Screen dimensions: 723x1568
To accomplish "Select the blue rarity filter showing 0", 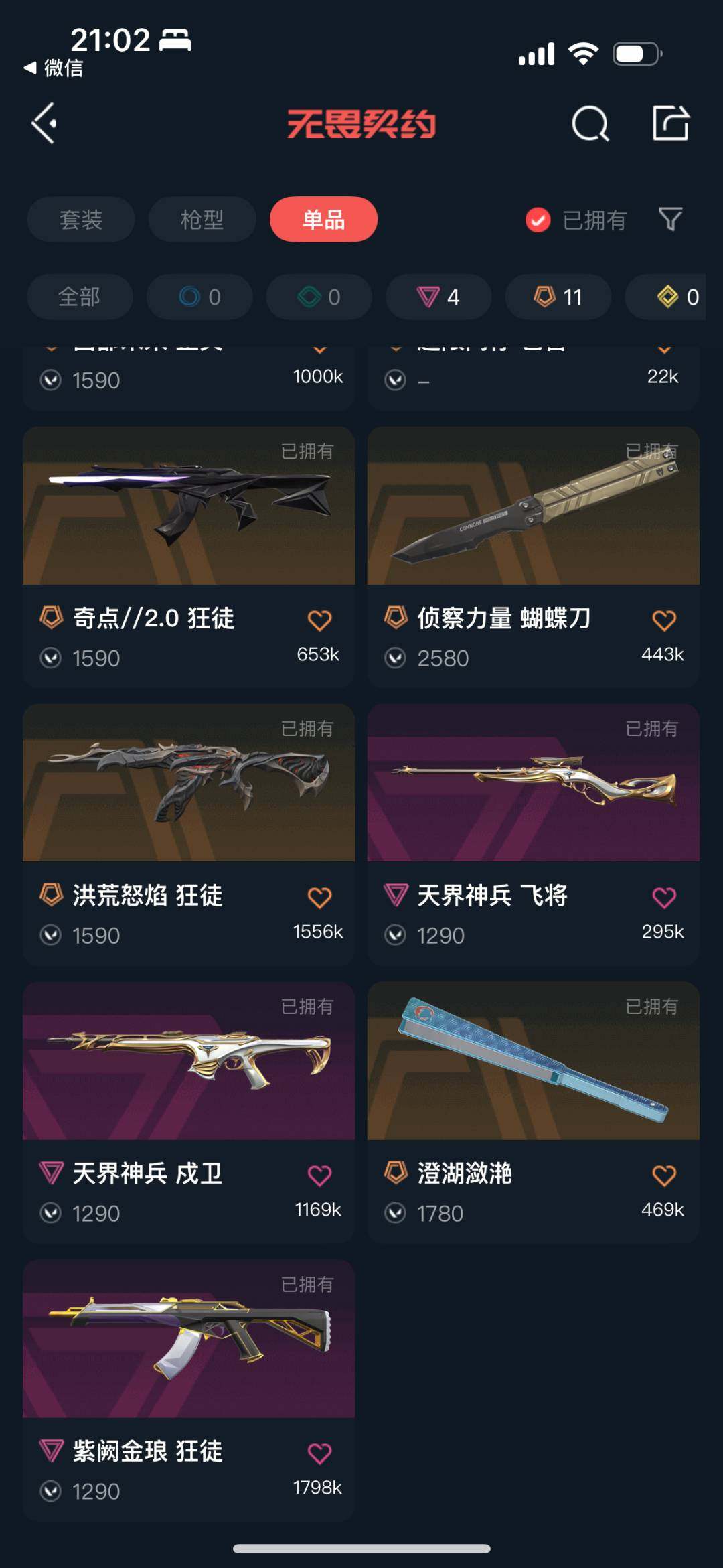I will pos(199,297).
